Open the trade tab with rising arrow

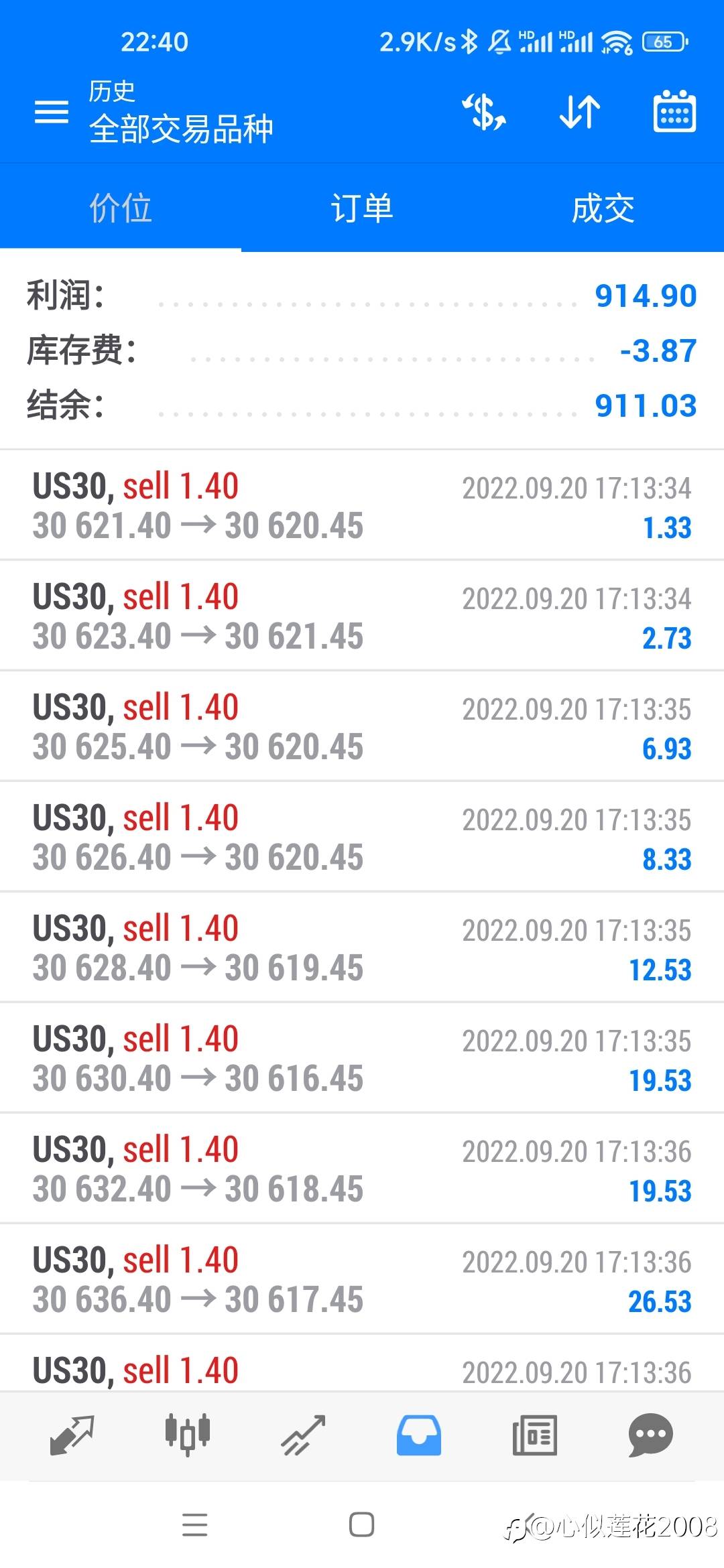(x=303, y=1435)
